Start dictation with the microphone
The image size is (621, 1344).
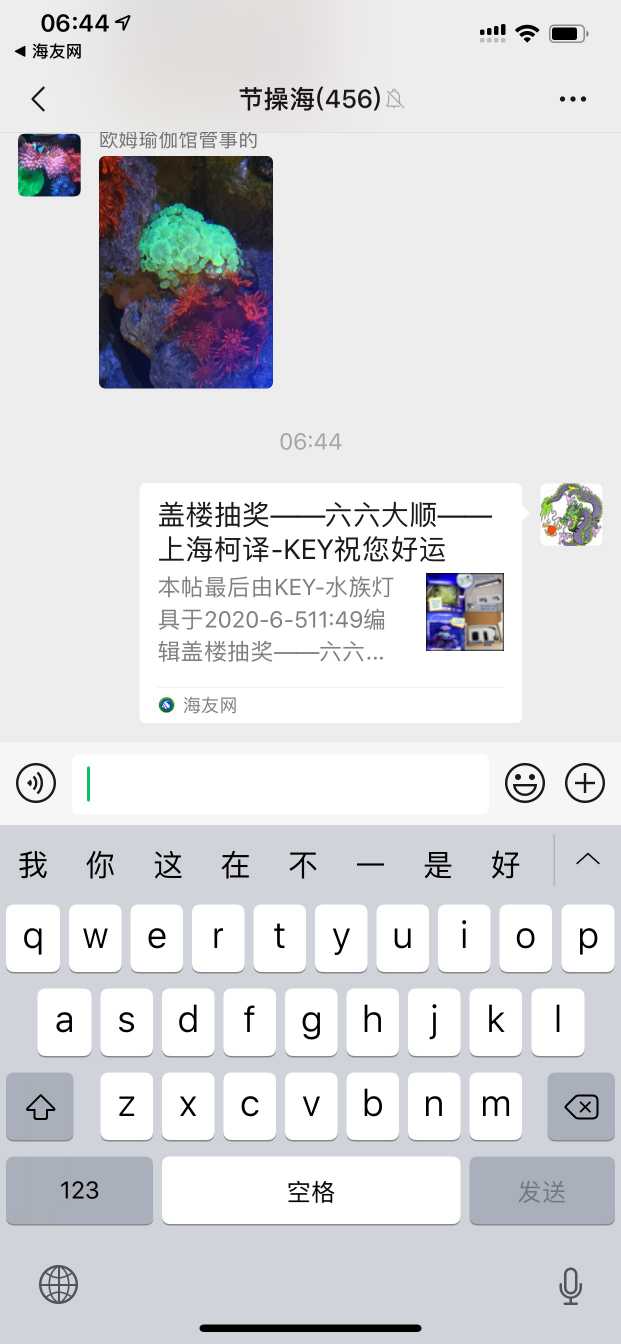tap(571, 1285)
